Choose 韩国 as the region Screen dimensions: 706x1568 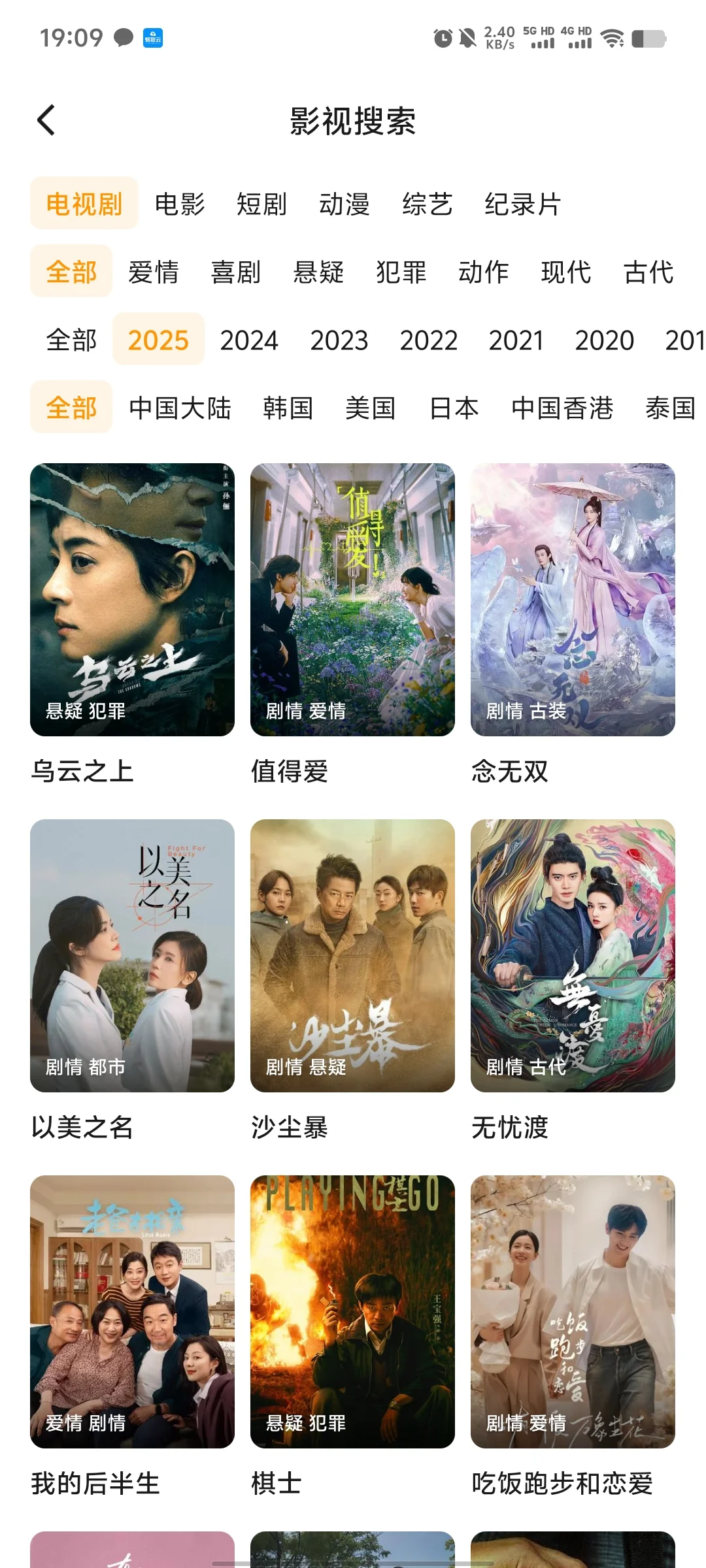point(288,408)
